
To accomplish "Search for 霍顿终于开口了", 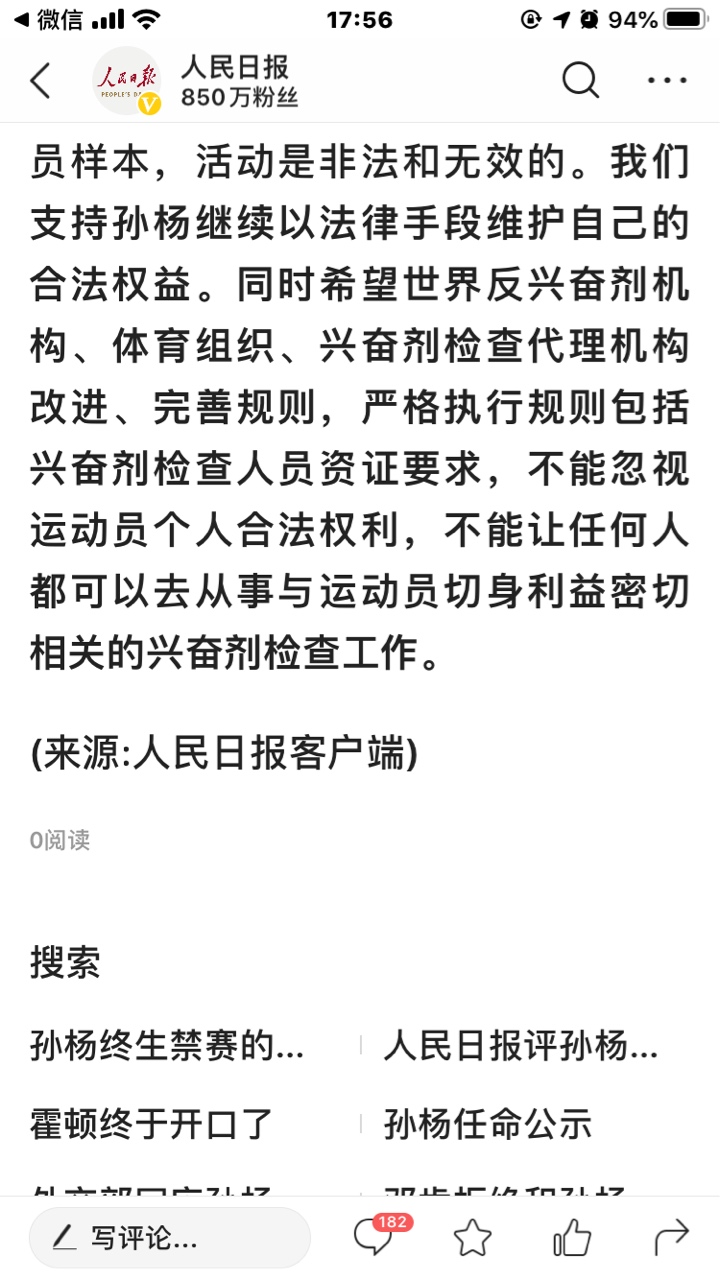I will click(x=152, y=1124).
